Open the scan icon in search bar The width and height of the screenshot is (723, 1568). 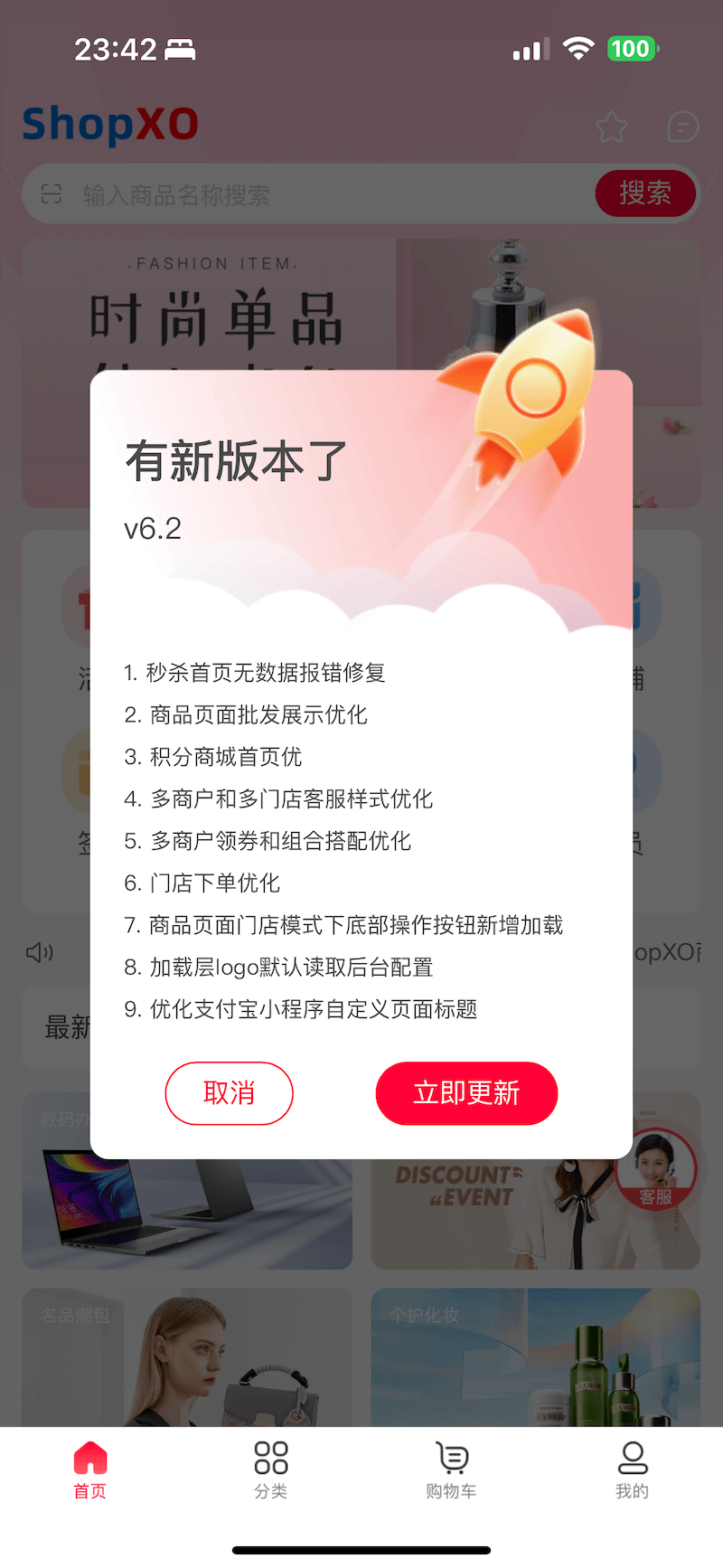coord(52,194)
